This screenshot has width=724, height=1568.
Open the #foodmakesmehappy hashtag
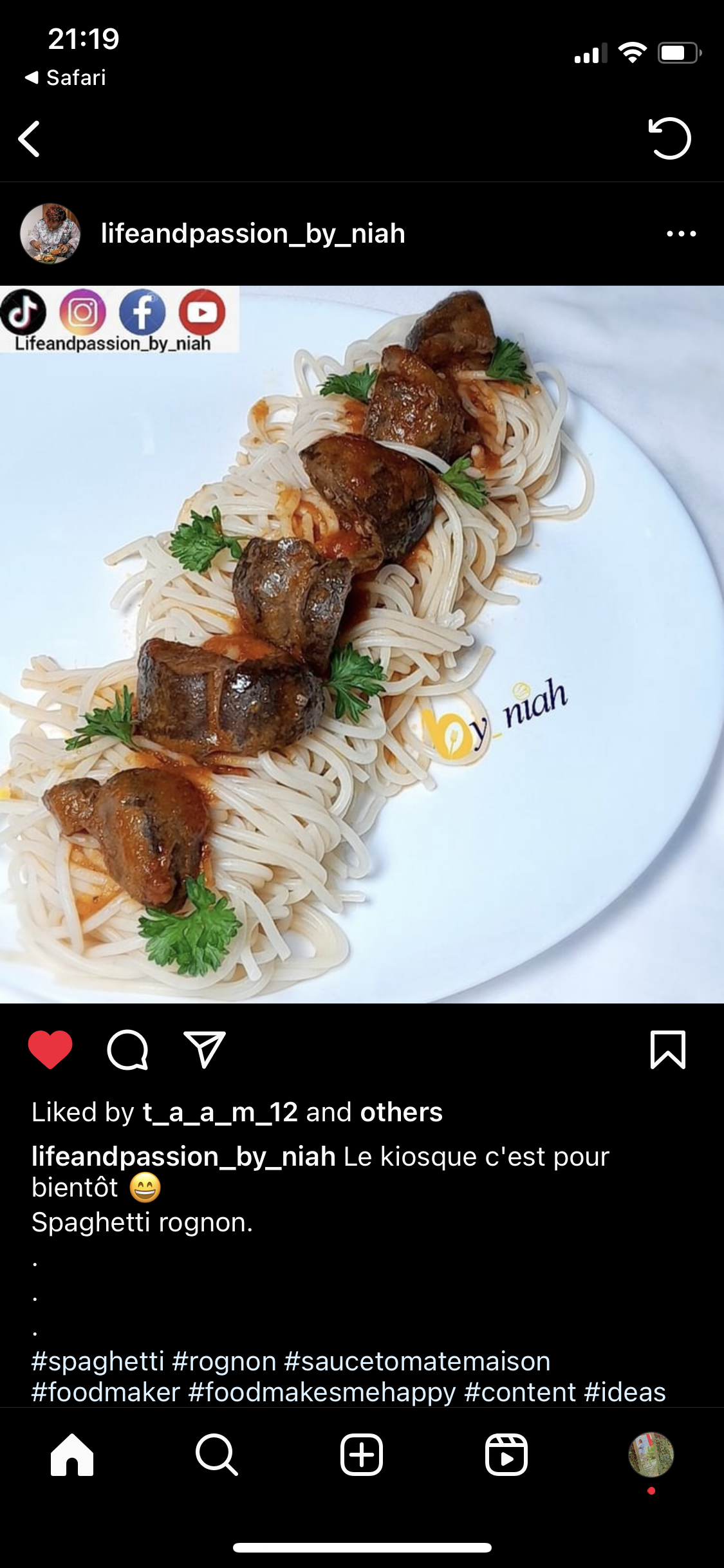322,1392
